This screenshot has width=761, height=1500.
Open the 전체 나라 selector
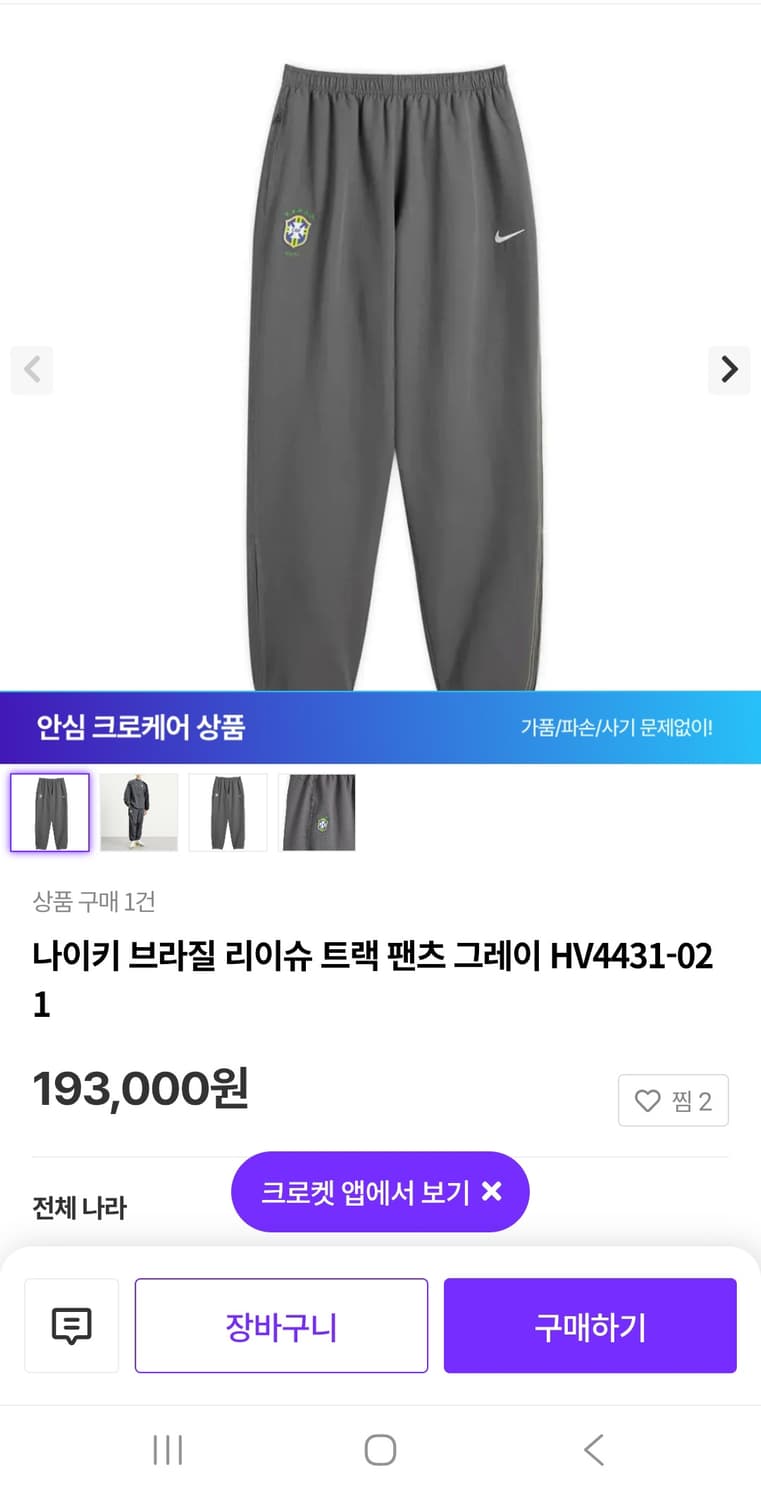click(78, 1207)
